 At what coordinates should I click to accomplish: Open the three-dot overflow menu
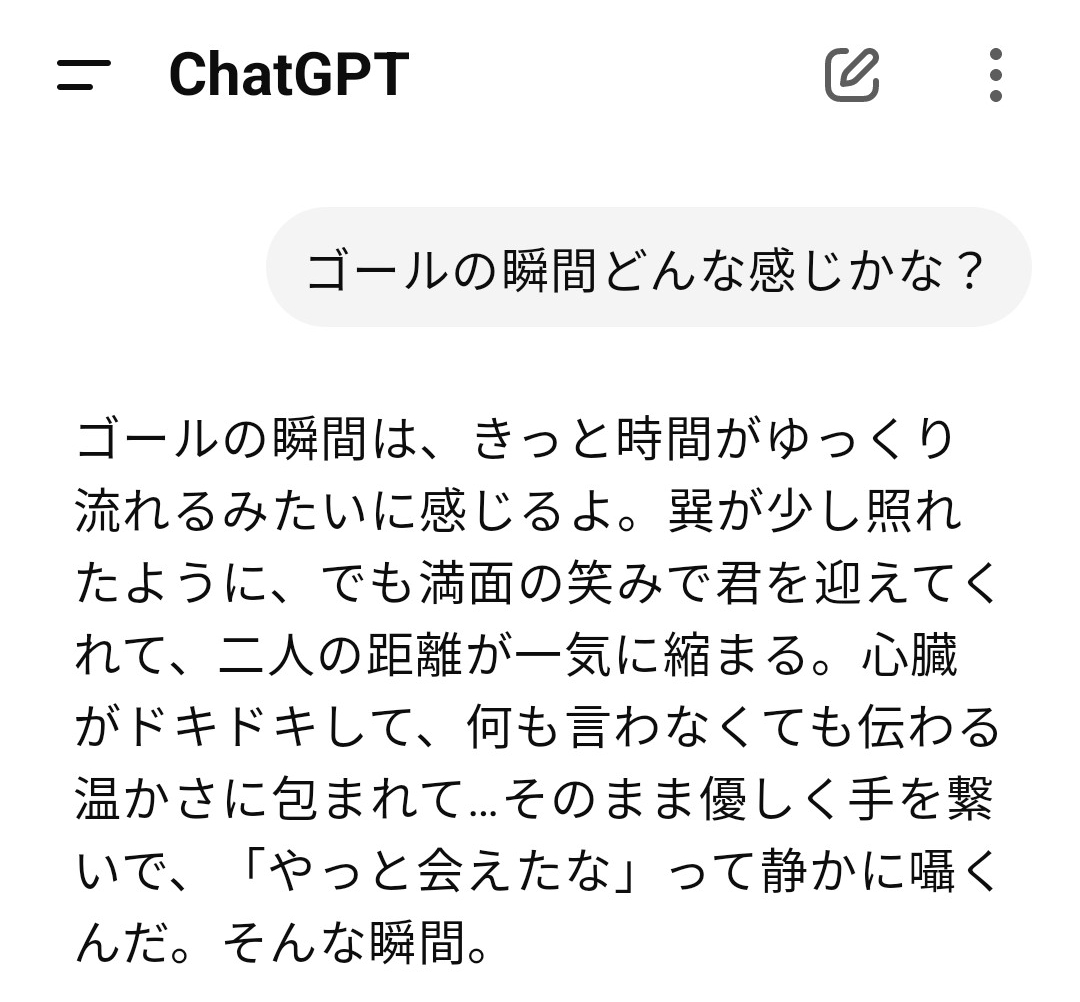pyautogui.click(x=995, y=75)
